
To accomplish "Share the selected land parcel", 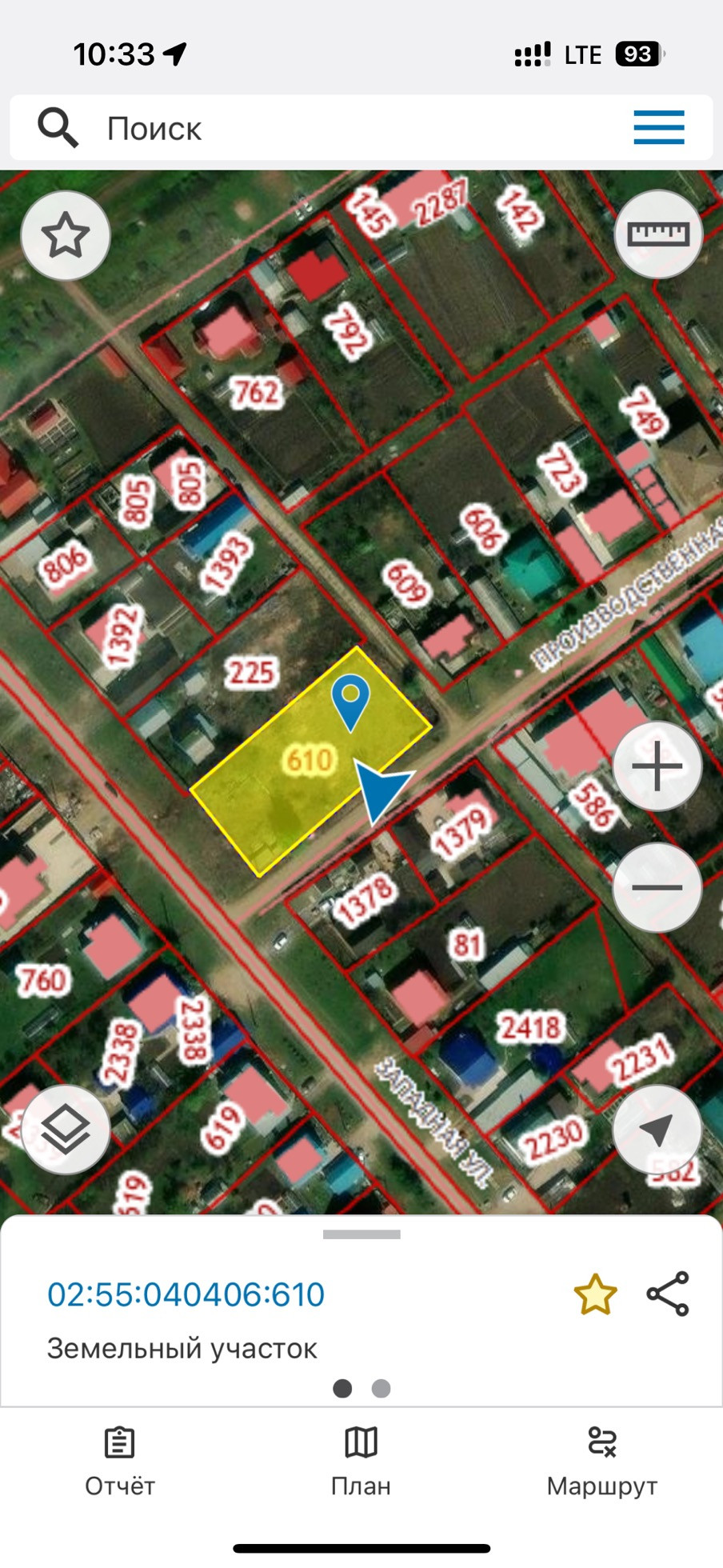I will tap(668, 1294).
